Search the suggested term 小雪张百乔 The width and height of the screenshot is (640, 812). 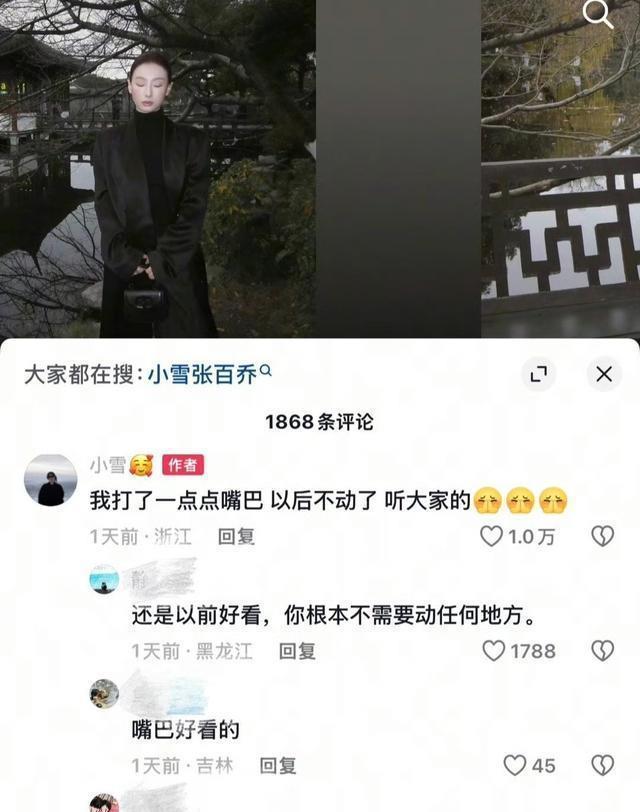pyautogui.click(x=209, y=374)
